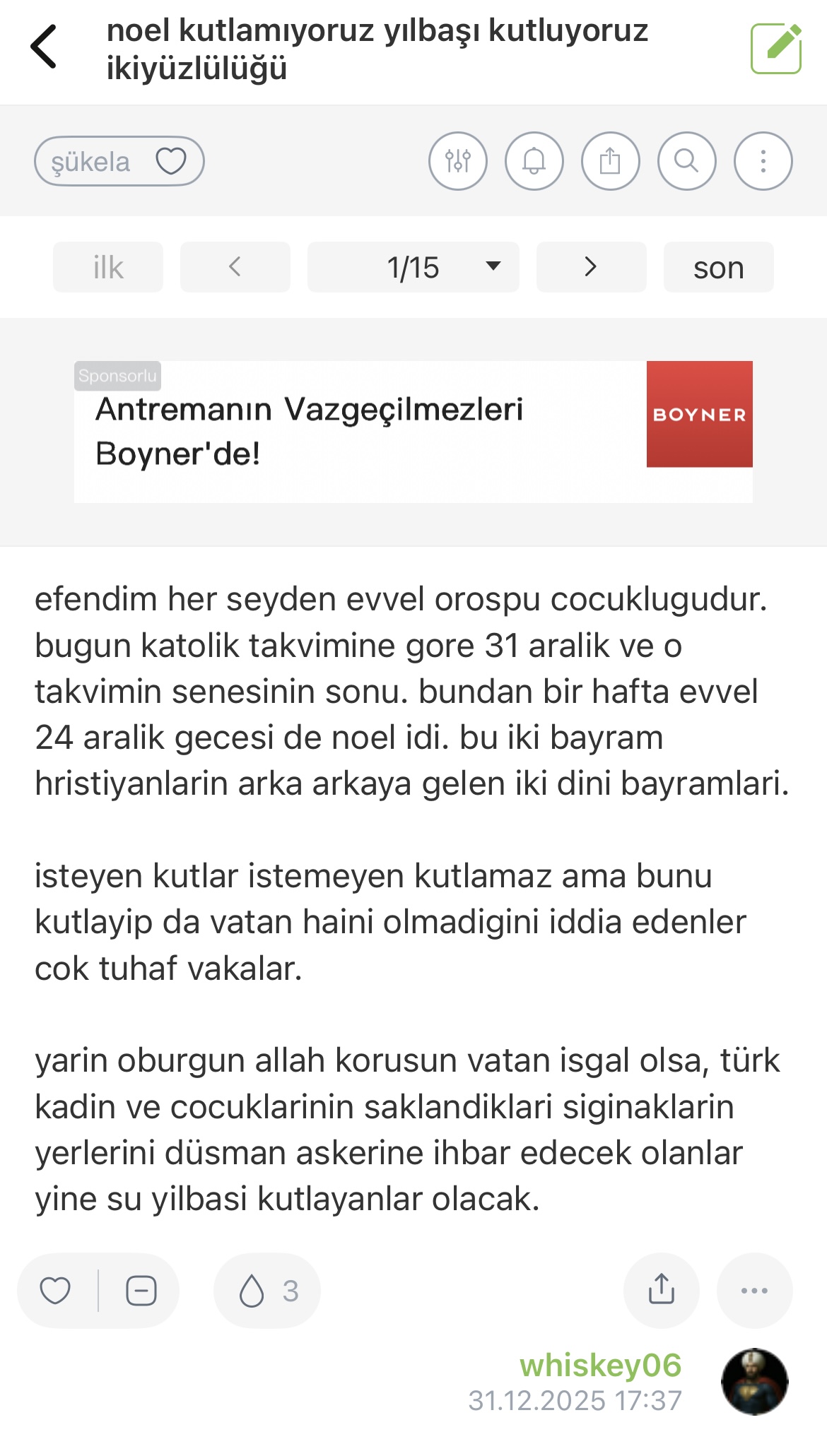Tap the droplet favorite button showing 3
This screenshot has height=1456, width=827.
pos(267,1291)
